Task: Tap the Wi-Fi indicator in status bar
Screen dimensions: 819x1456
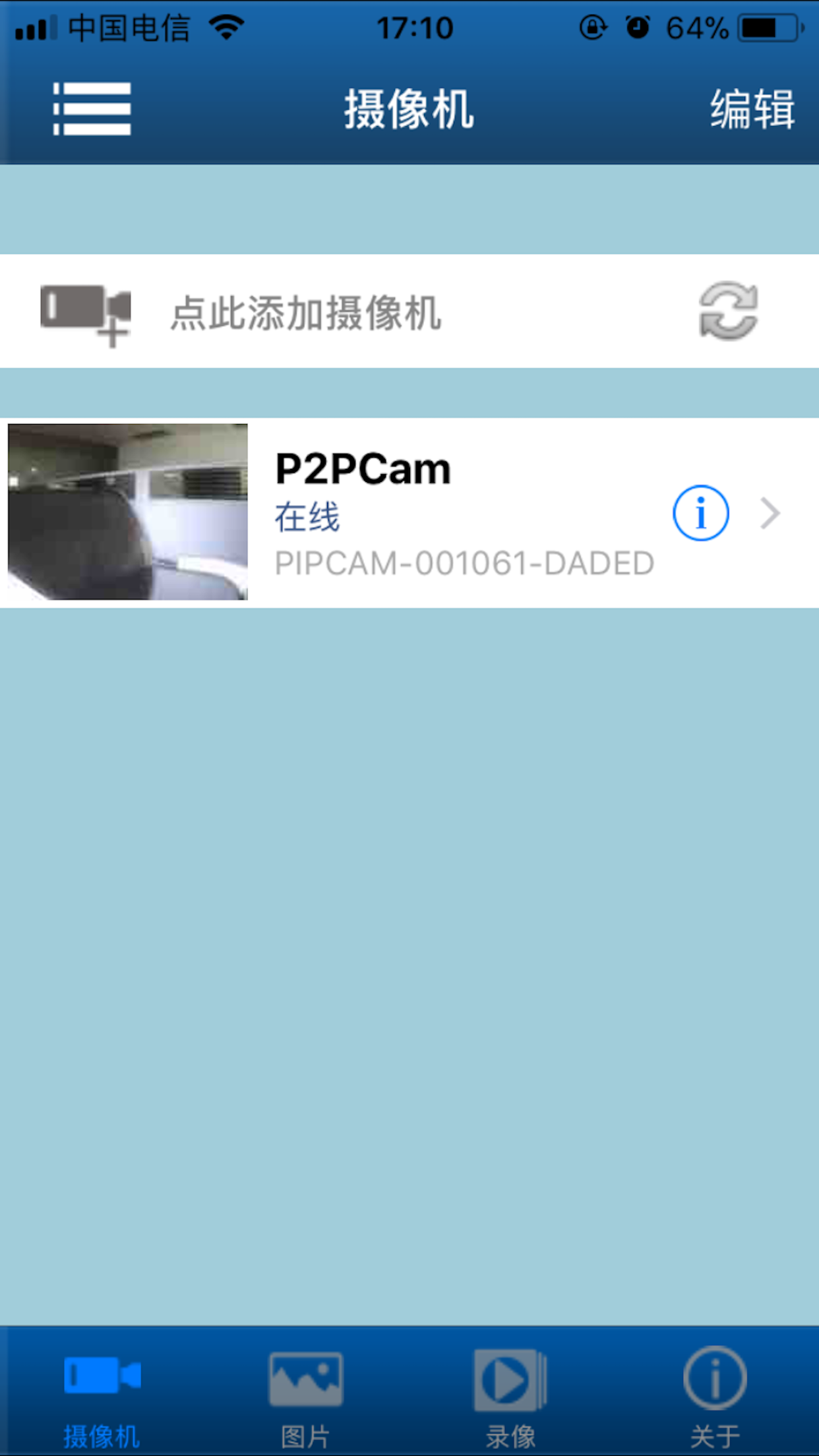Action: pyautogui.click(x=224, y=26)
